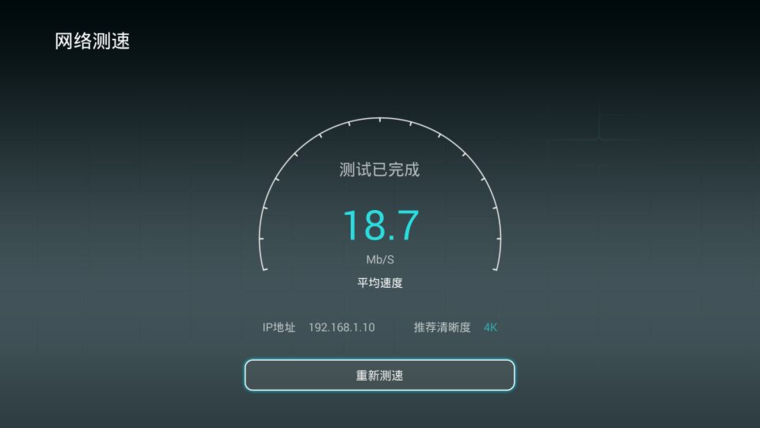760x428 pixels.
Task: Tap the 重新测速 button to retest speed
Action: 379,375
